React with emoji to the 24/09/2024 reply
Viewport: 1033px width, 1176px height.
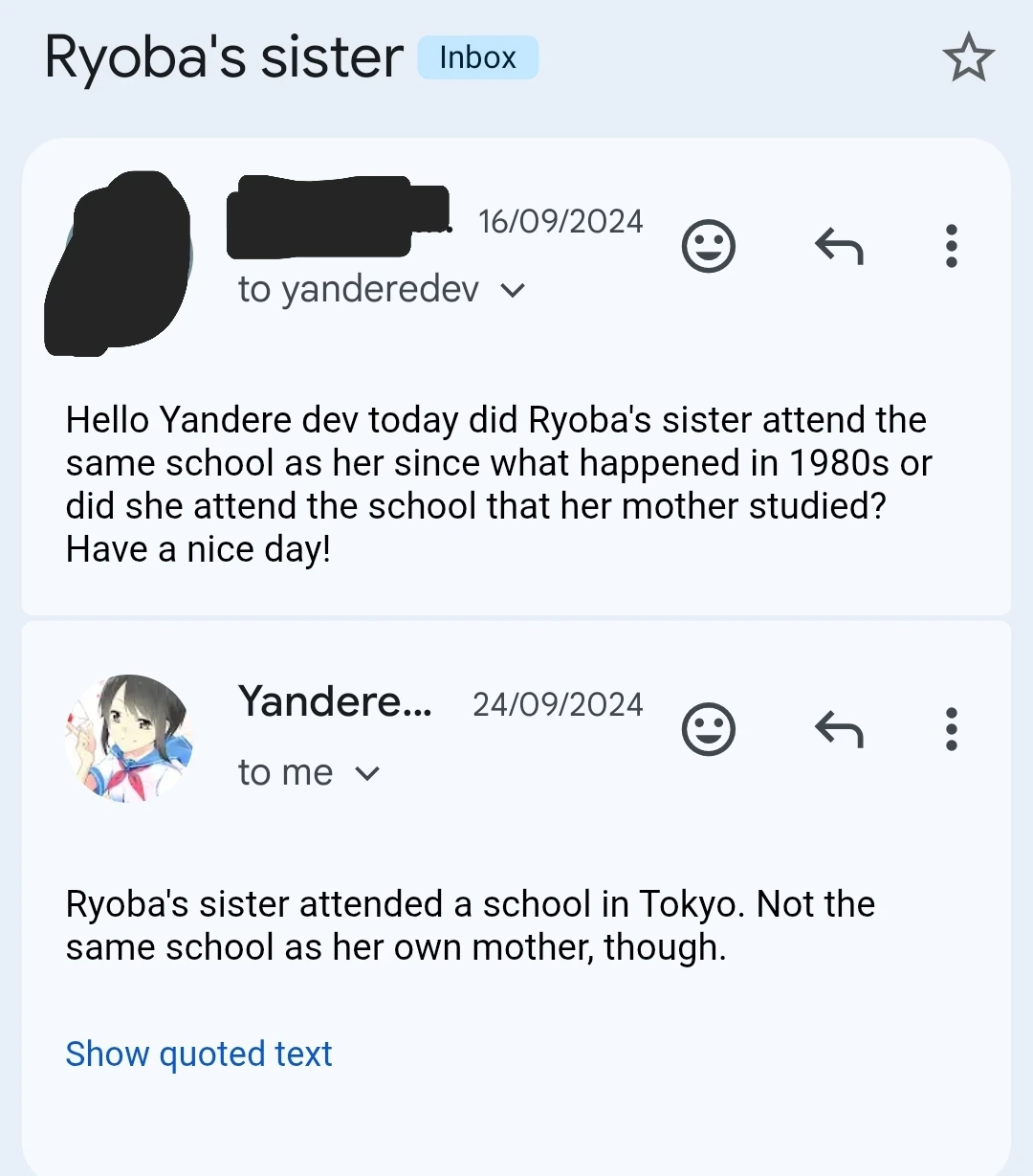[x=709, y=730]
